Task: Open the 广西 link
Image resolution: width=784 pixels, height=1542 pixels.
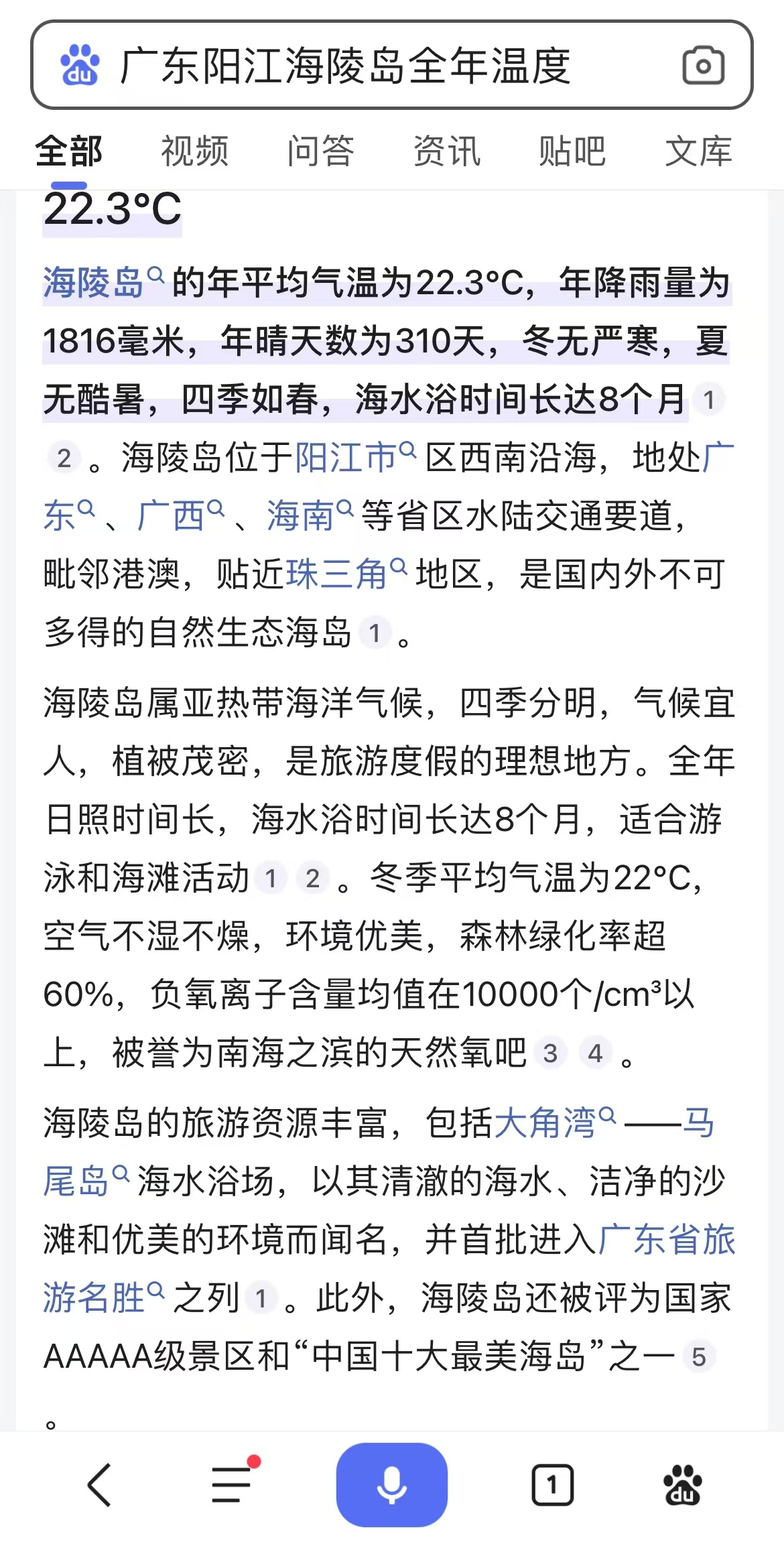Action: point(173,516)
